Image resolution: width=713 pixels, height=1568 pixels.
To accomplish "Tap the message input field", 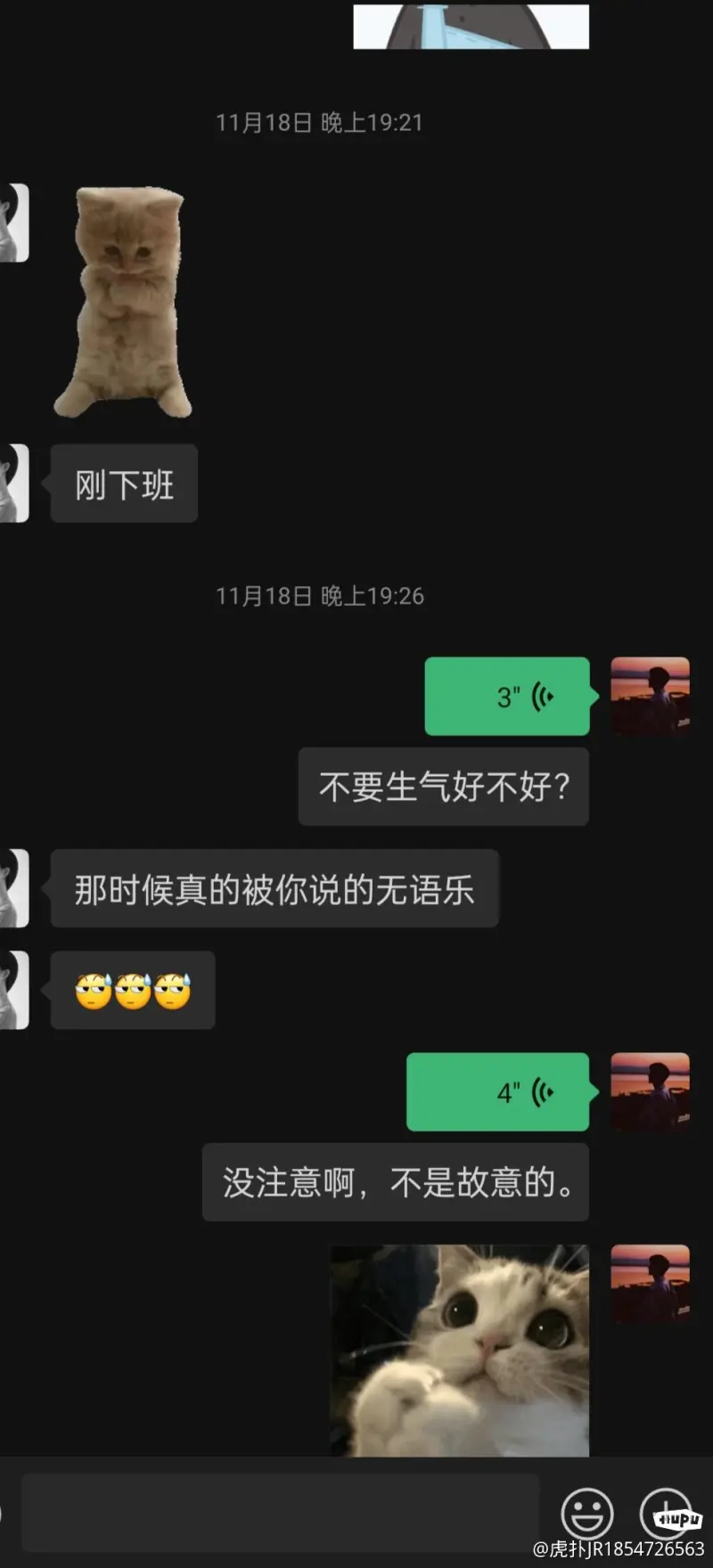I will click(x=280, y=1512).
